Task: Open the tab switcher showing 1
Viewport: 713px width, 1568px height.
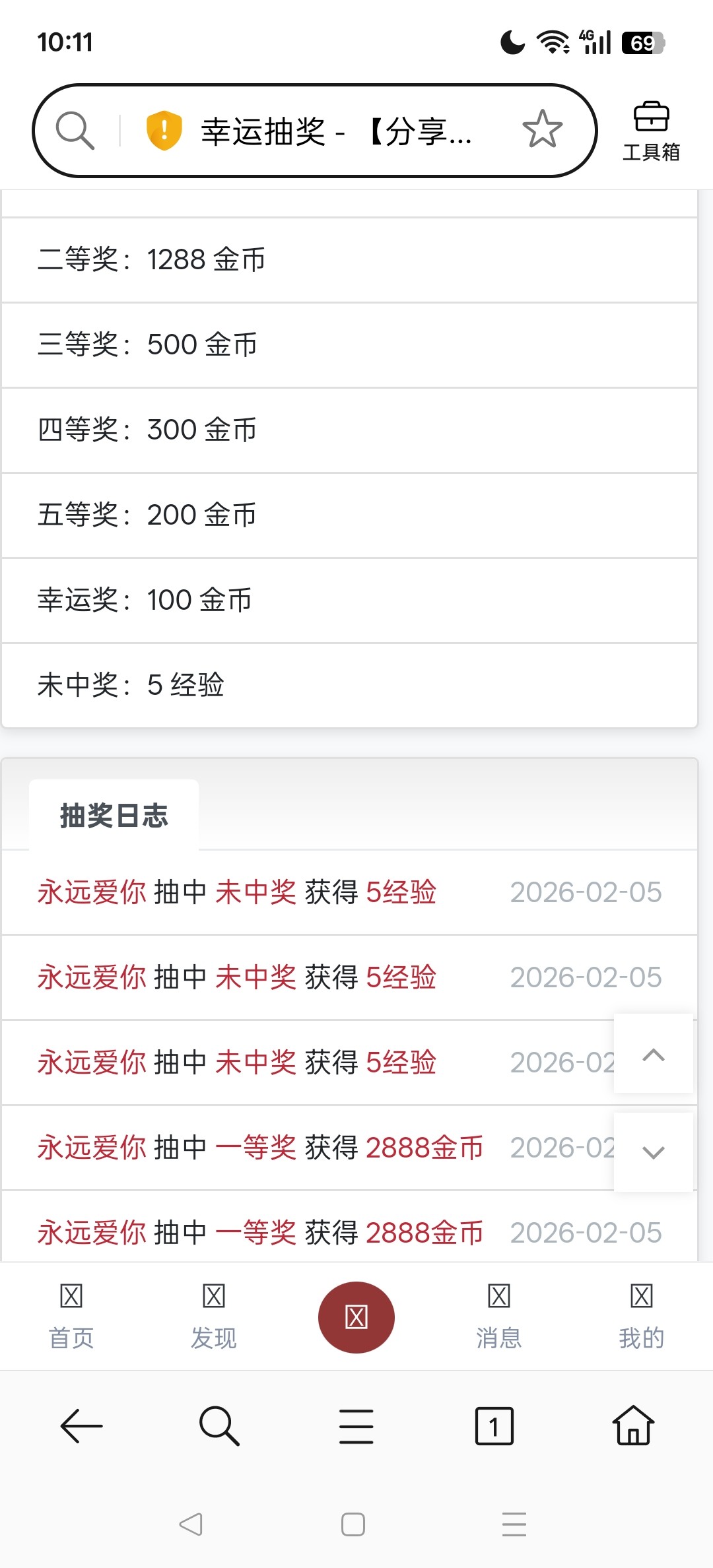Action: [x=494, y=1426]
